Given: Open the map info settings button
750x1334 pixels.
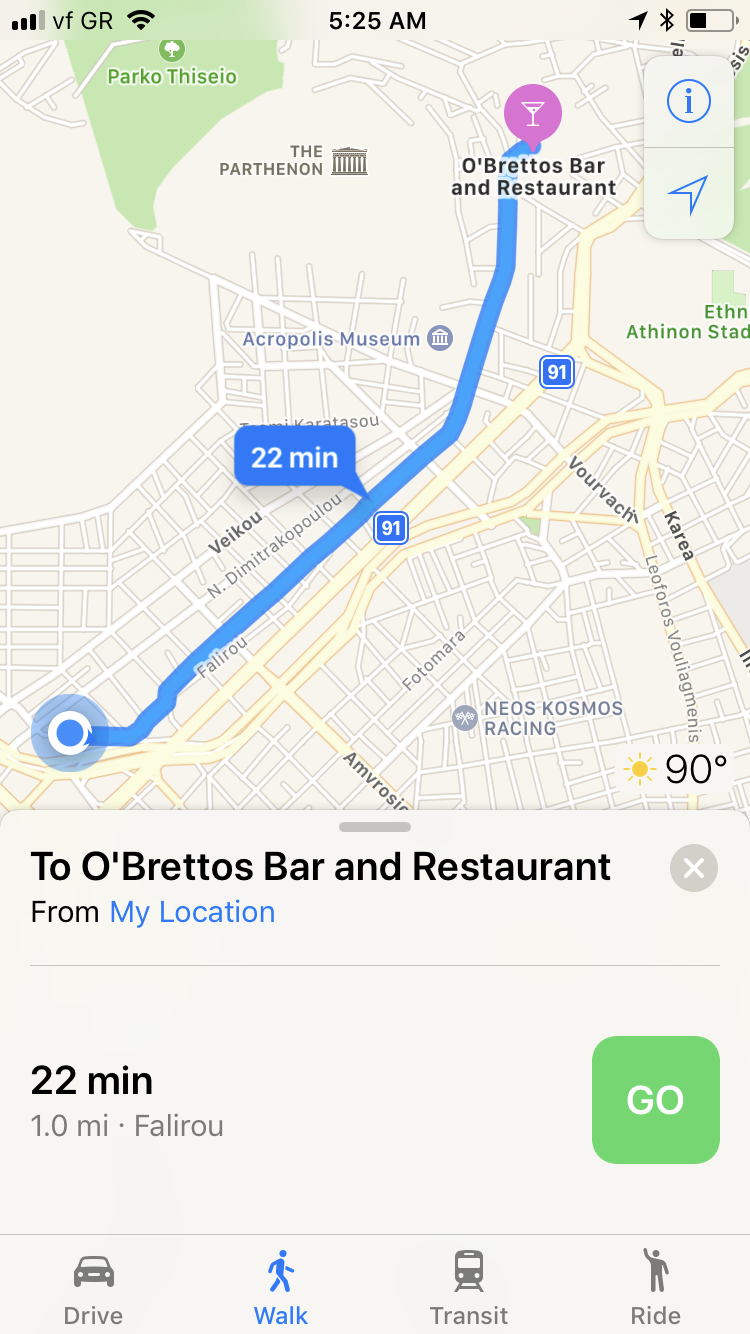Looking at the screenshot, I should [688, 102].
